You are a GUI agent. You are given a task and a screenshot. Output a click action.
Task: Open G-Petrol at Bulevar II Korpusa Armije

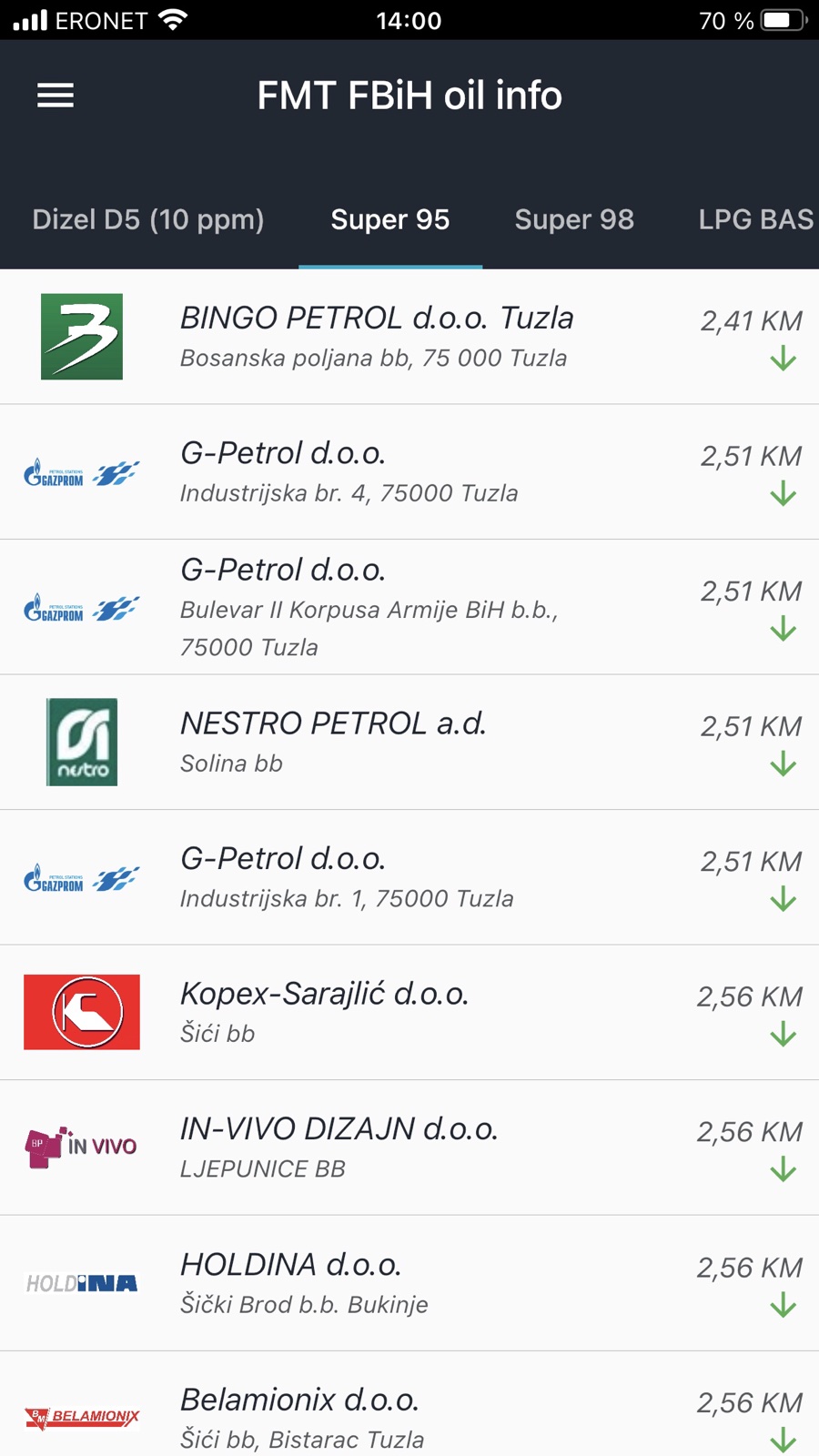coord(409,607)
